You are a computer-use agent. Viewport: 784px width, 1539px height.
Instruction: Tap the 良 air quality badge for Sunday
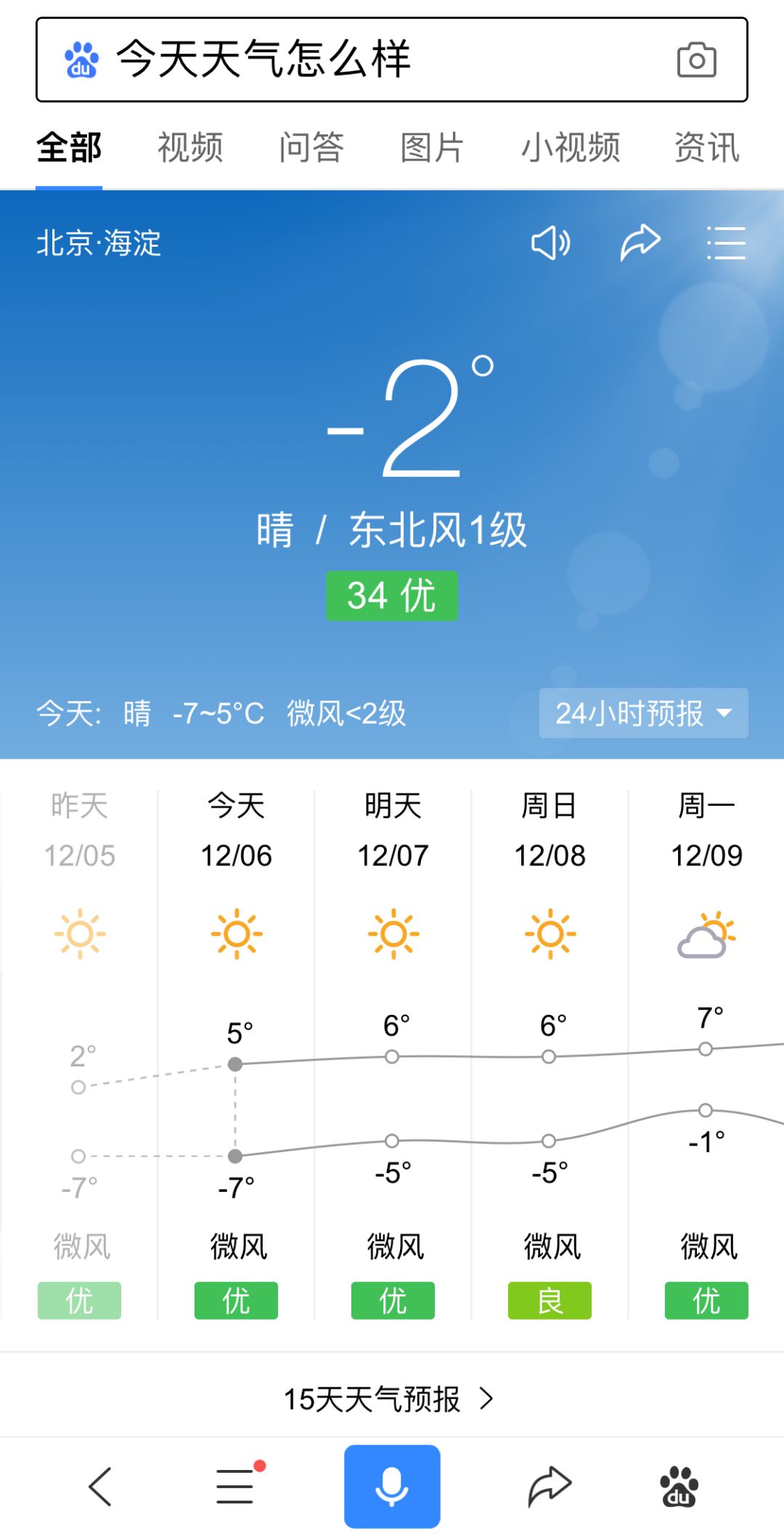(x=550, y=1300)
